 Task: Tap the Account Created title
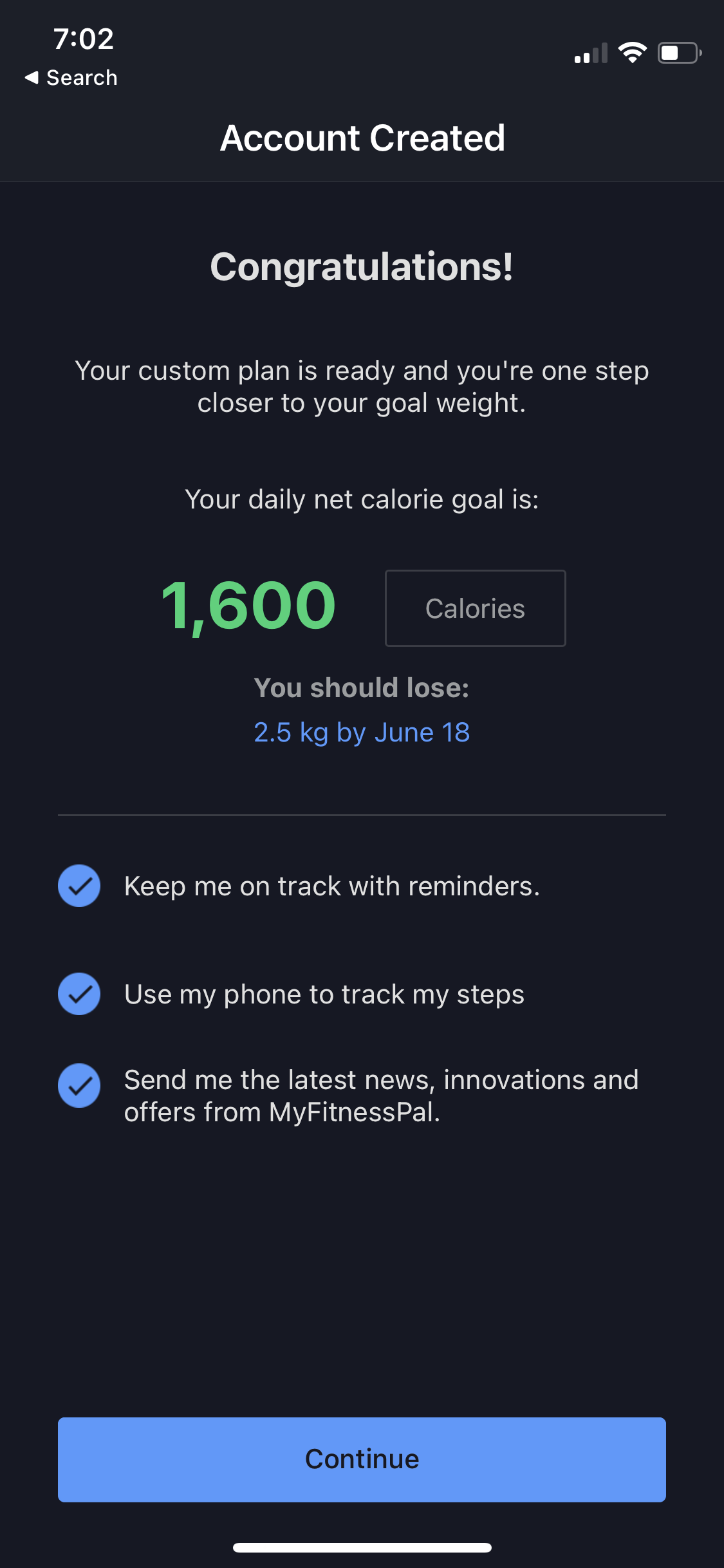(362, 137)
